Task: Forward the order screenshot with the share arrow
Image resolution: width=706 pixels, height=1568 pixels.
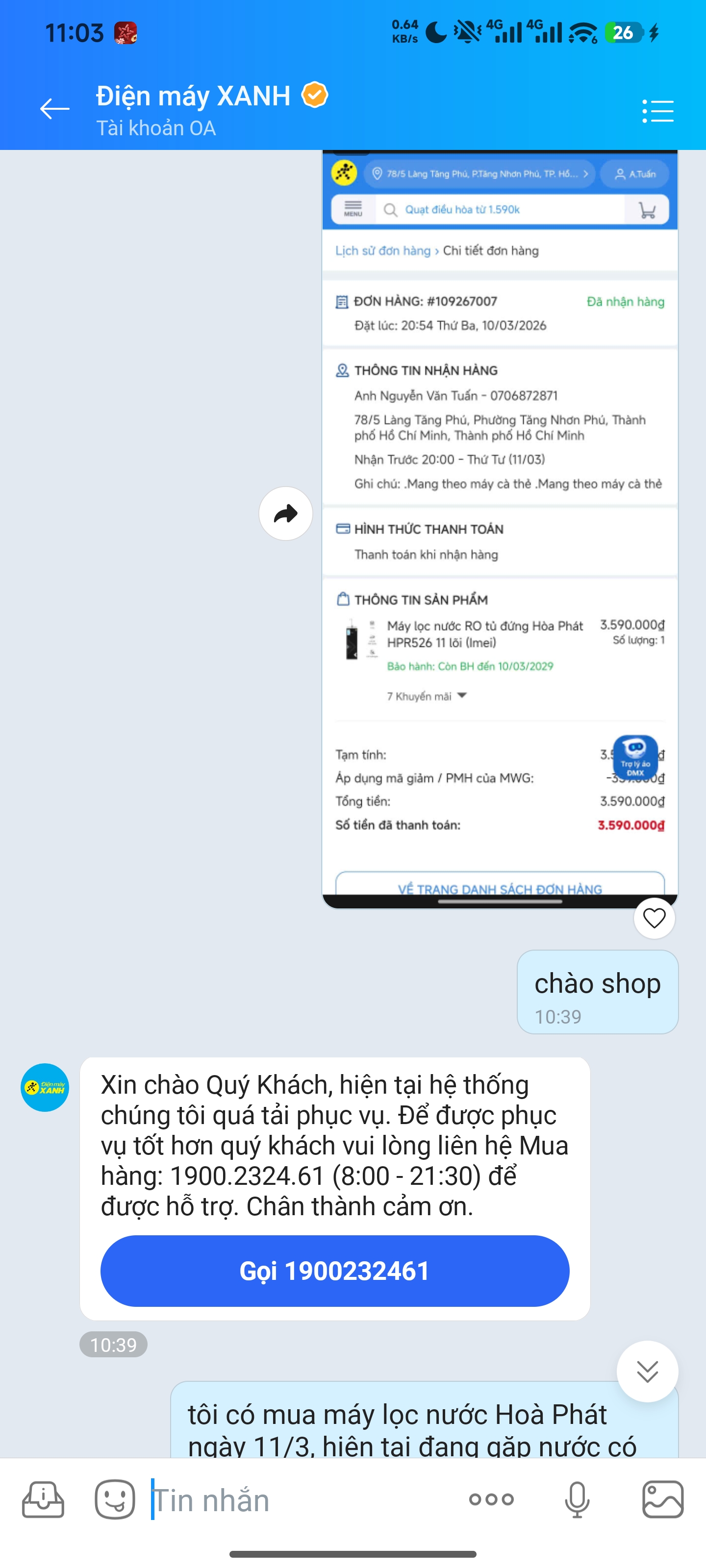Action: coord(286,513)
